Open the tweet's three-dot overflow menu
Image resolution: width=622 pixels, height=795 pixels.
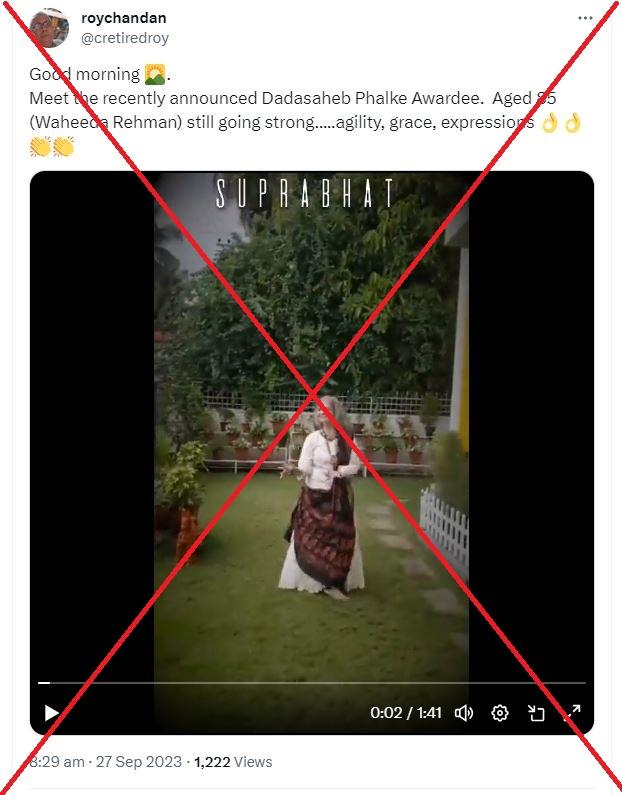(586, 19)
